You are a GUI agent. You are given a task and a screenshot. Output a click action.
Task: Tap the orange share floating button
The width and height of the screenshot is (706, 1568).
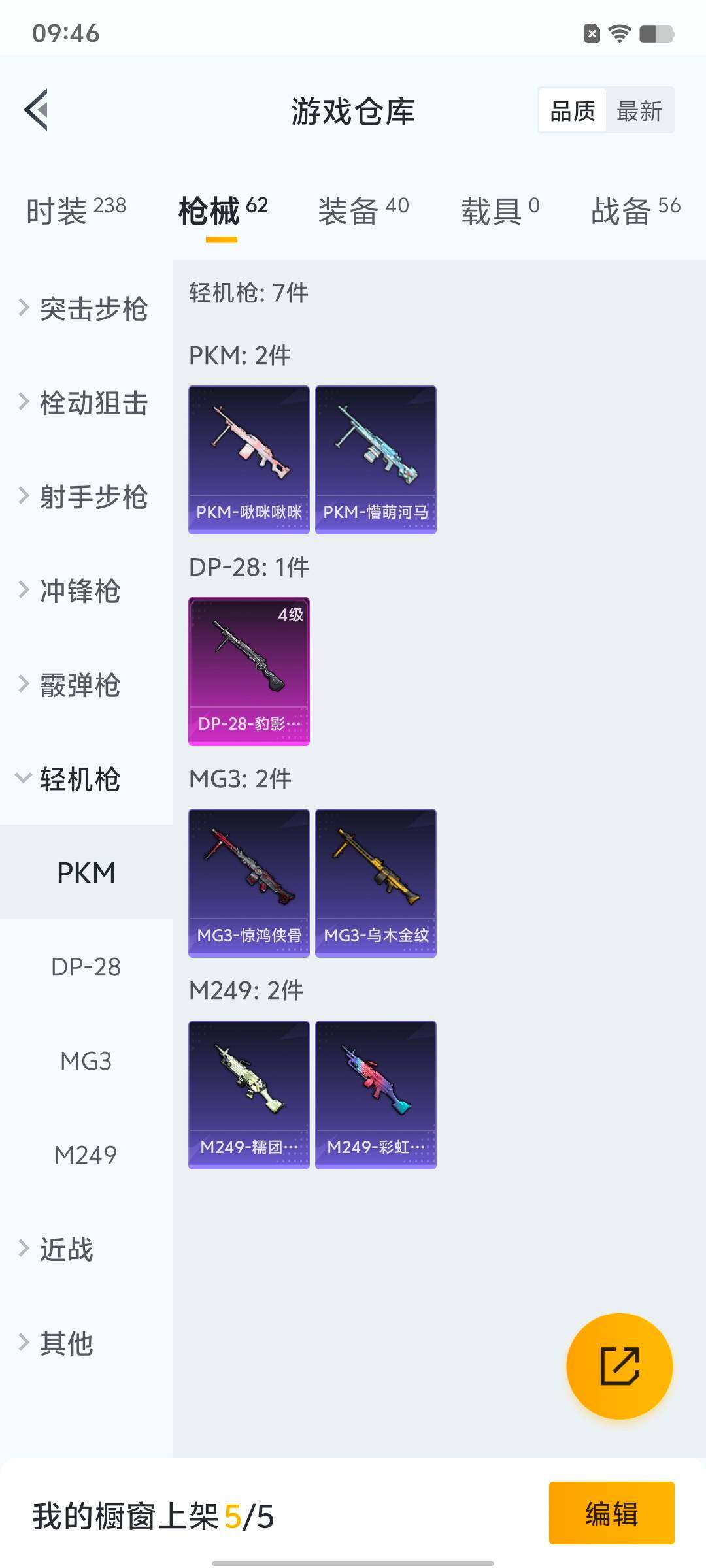(619, 1365)
